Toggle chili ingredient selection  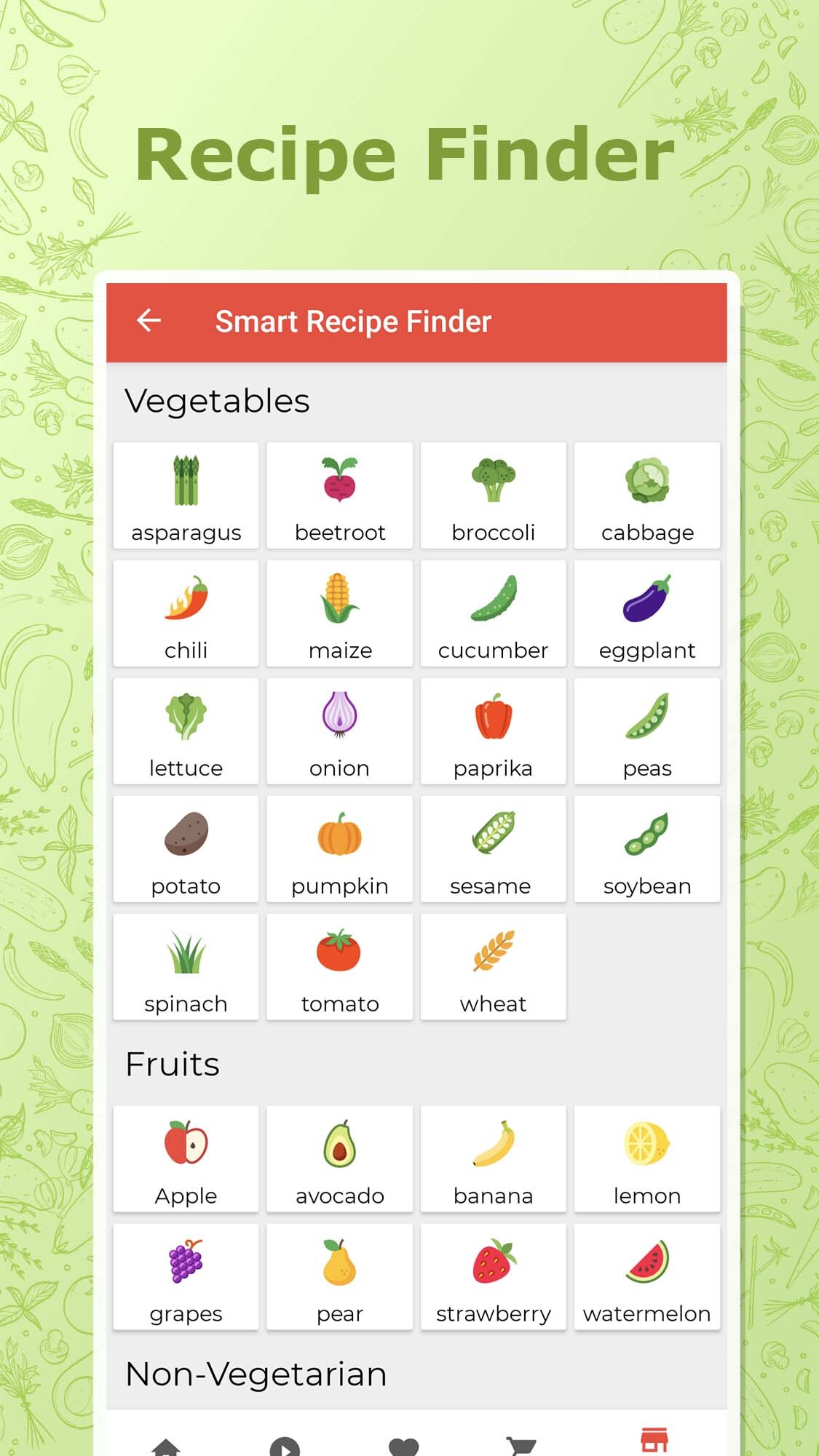point(186,613)
